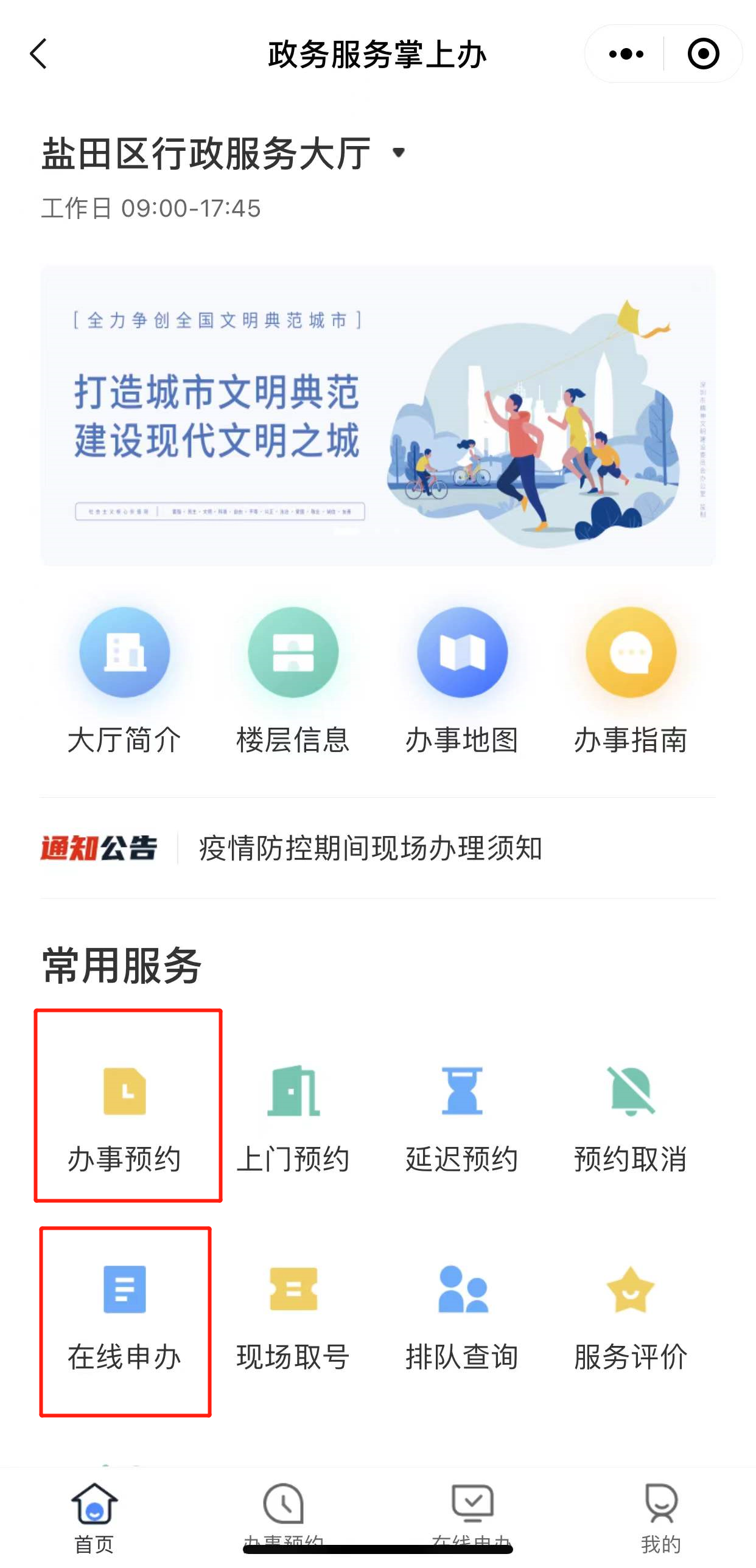View 楼层信息
Viewport: 756px width, 1568px height.
[293, 680]
